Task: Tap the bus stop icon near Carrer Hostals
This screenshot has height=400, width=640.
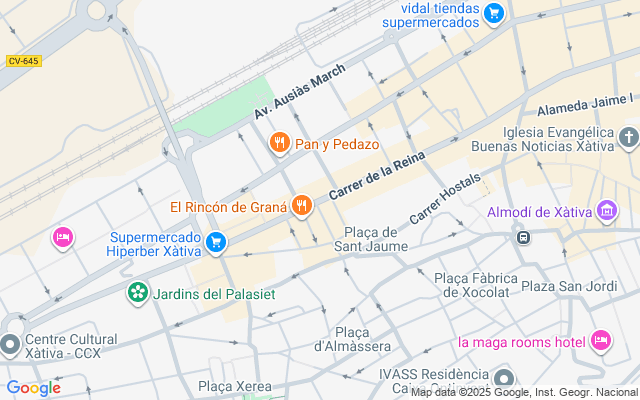Action: [x=522, y=237]
